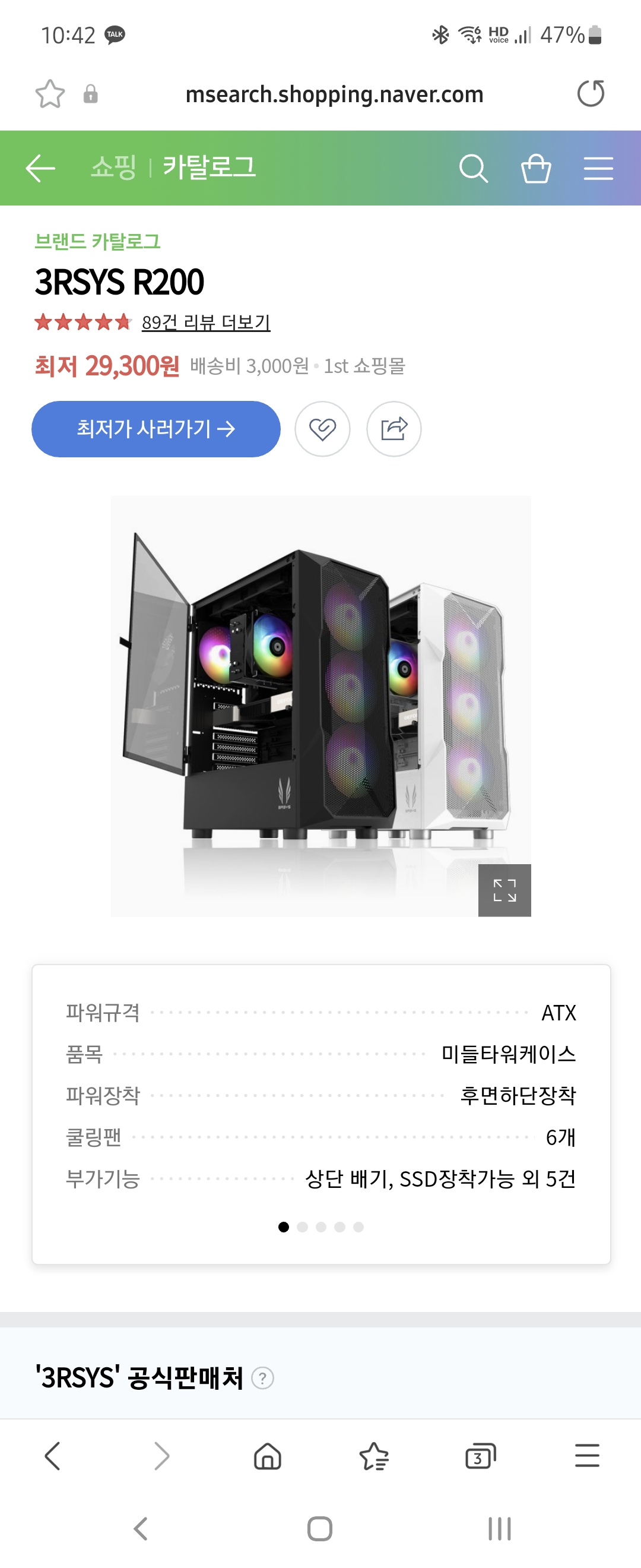Open the 89건 리뷰 더보기 link
This screenshot has height=1568, width=641.
click(x=205, y=322)
